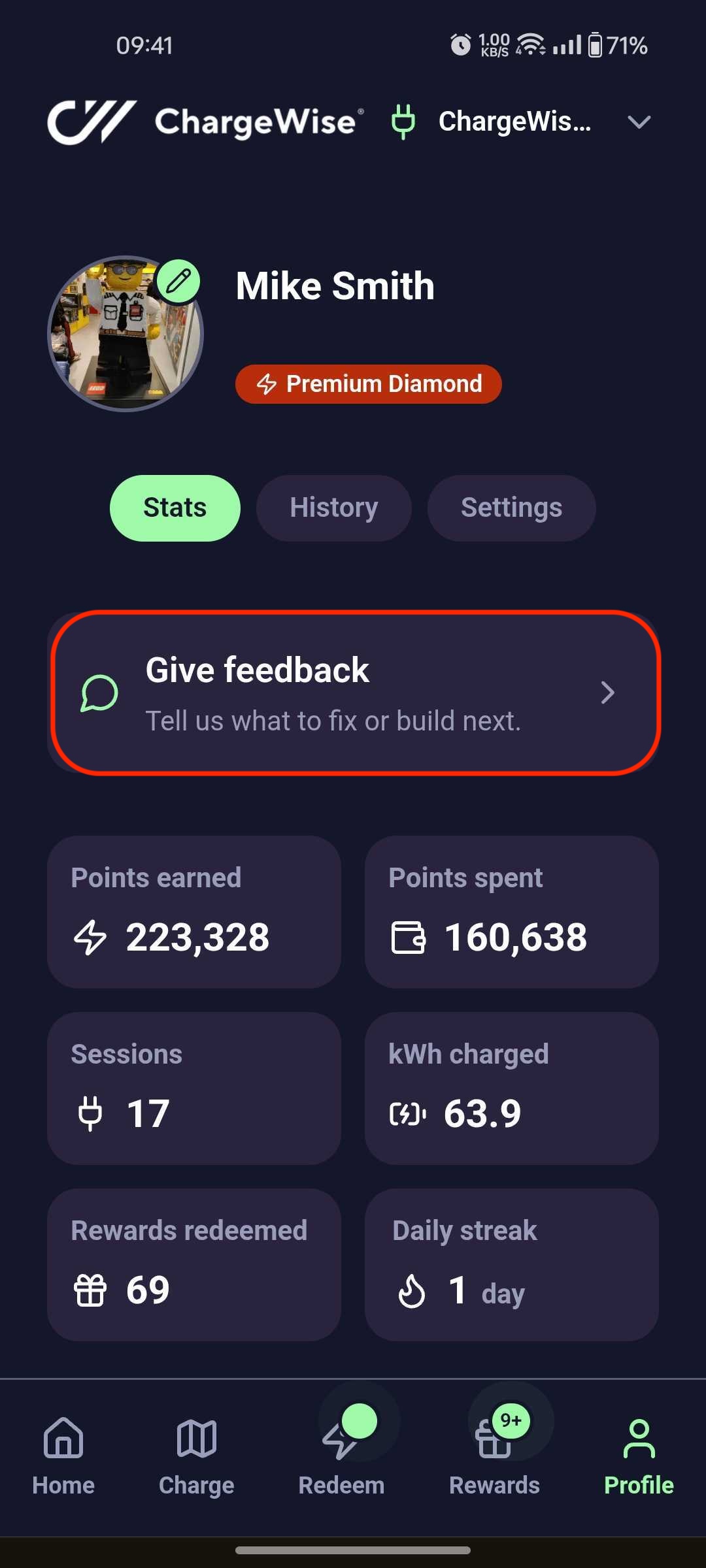Open the Give feedback card
The height and width of the screenshot is (1568, 706).
356,693
